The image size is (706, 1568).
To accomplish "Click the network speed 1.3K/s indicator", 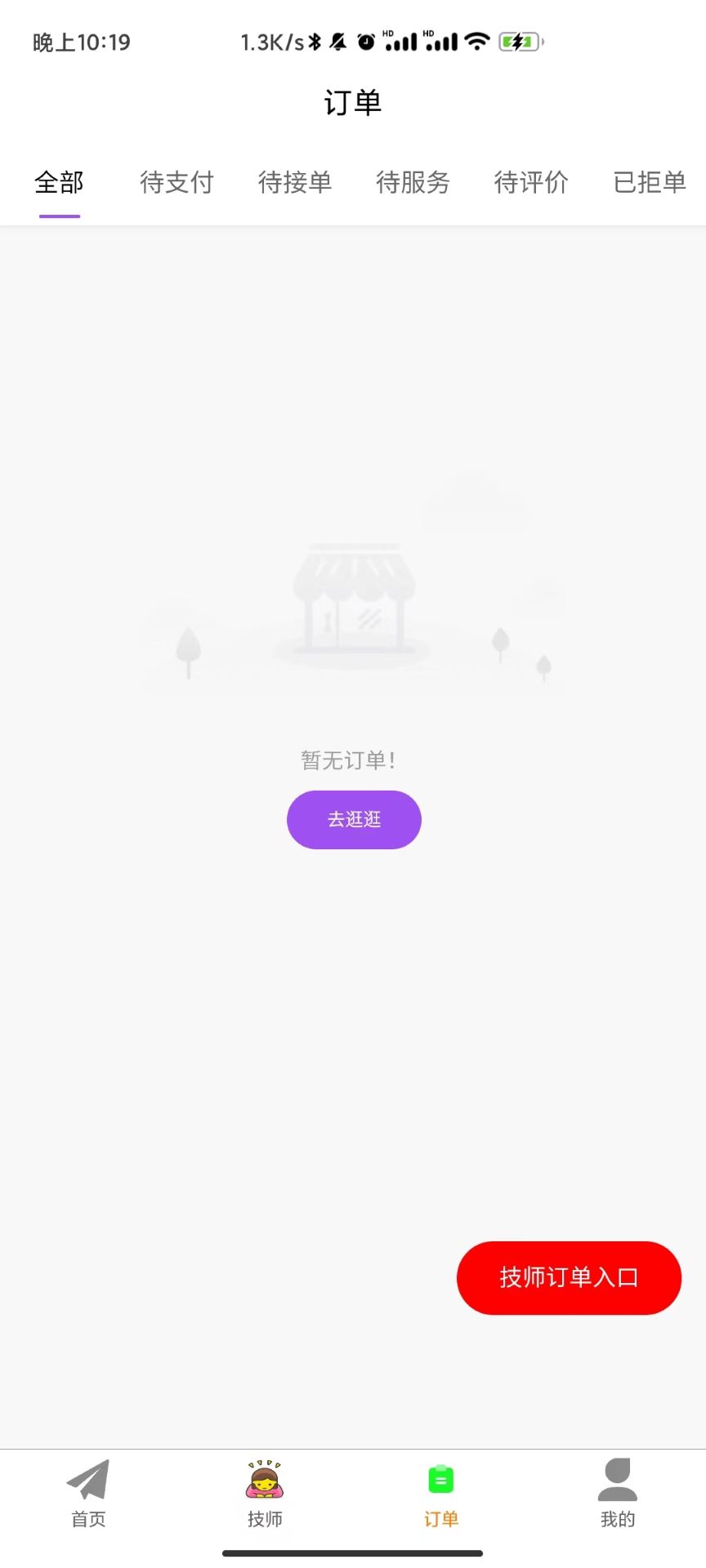I will pyautogui.click(x=268, y=41).
